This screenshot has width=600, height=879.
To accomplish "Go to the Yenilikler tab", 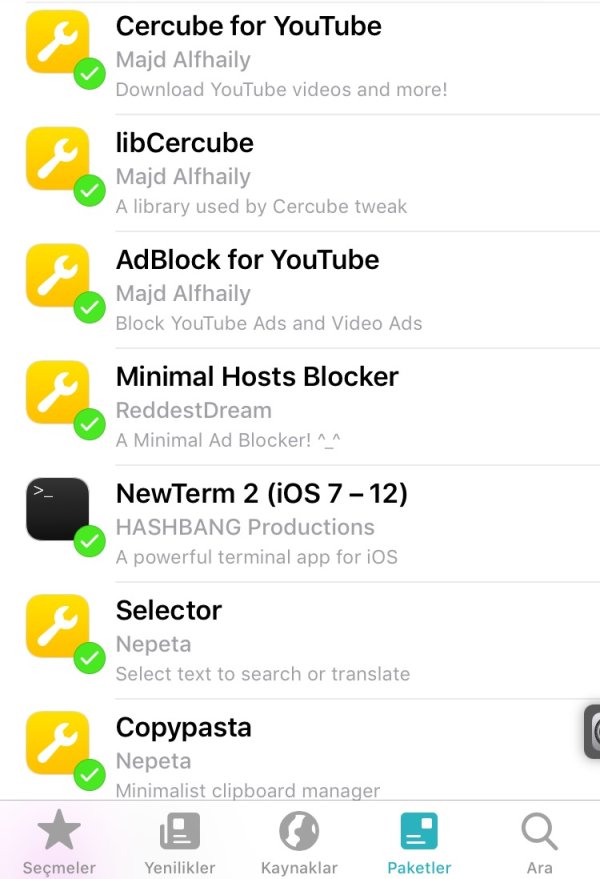I will click(x=180, y=842).
